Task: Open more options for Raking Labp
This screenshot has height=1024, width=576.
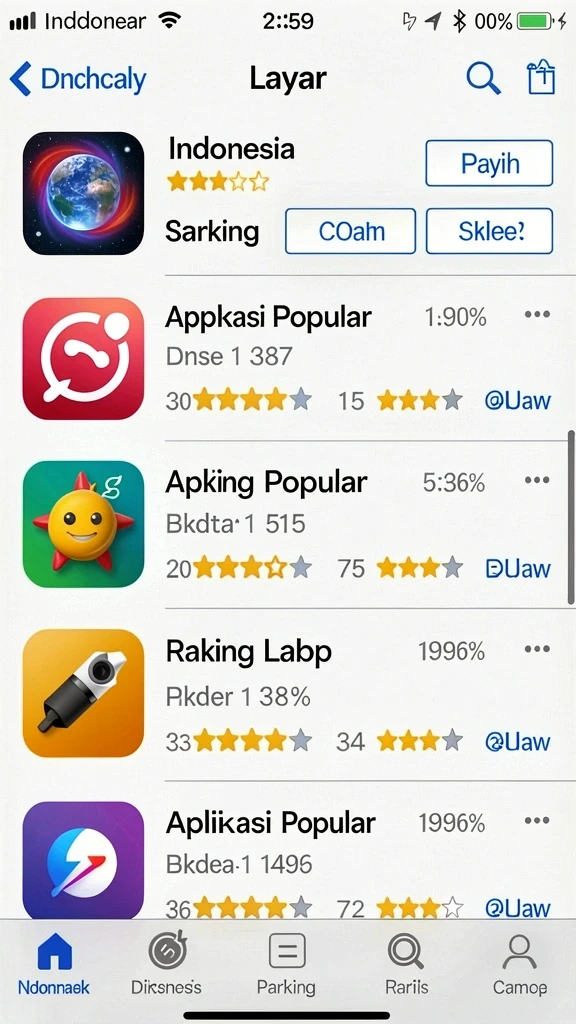Action: [x=537, y=649]
